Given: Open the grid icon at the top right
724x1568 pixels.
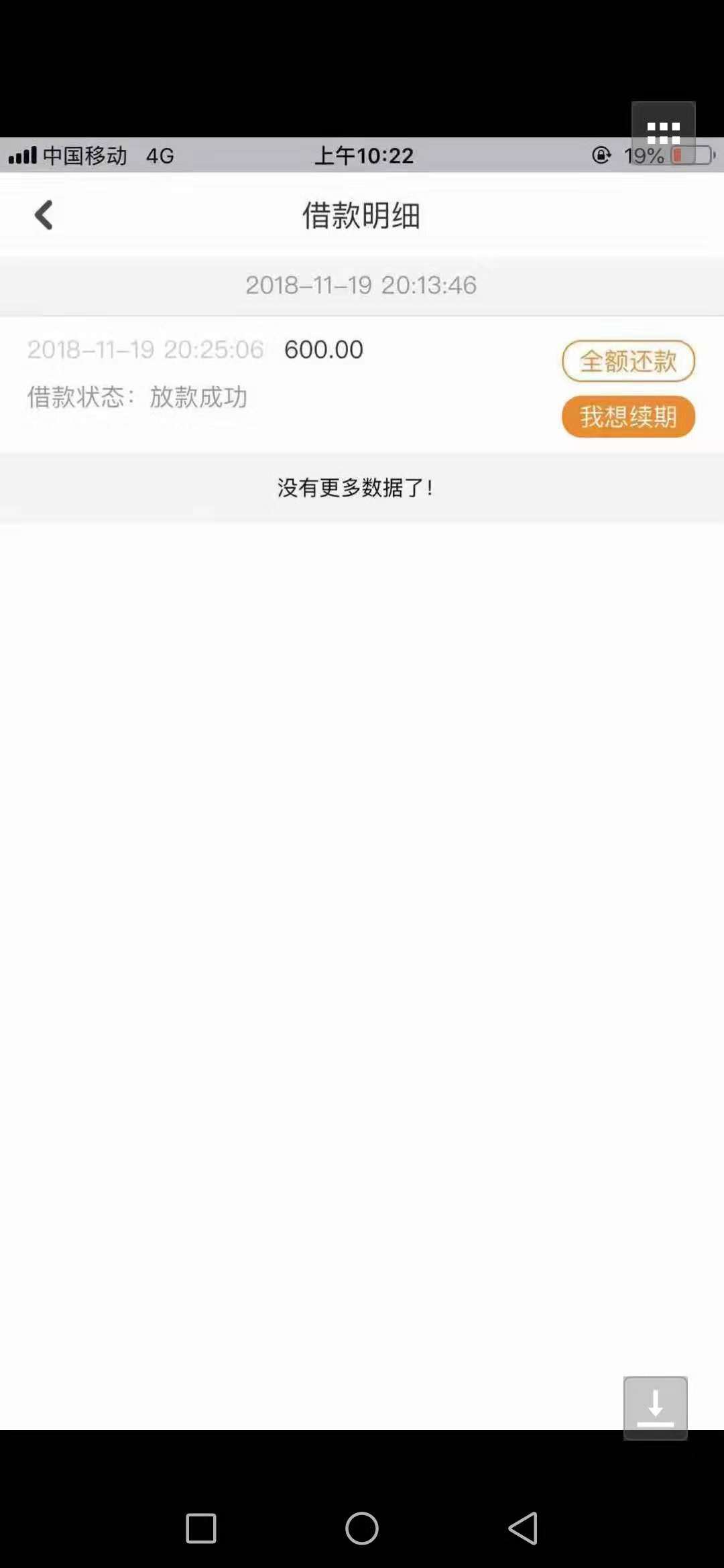Looking at the screenshot, I should tap(663, 133).
